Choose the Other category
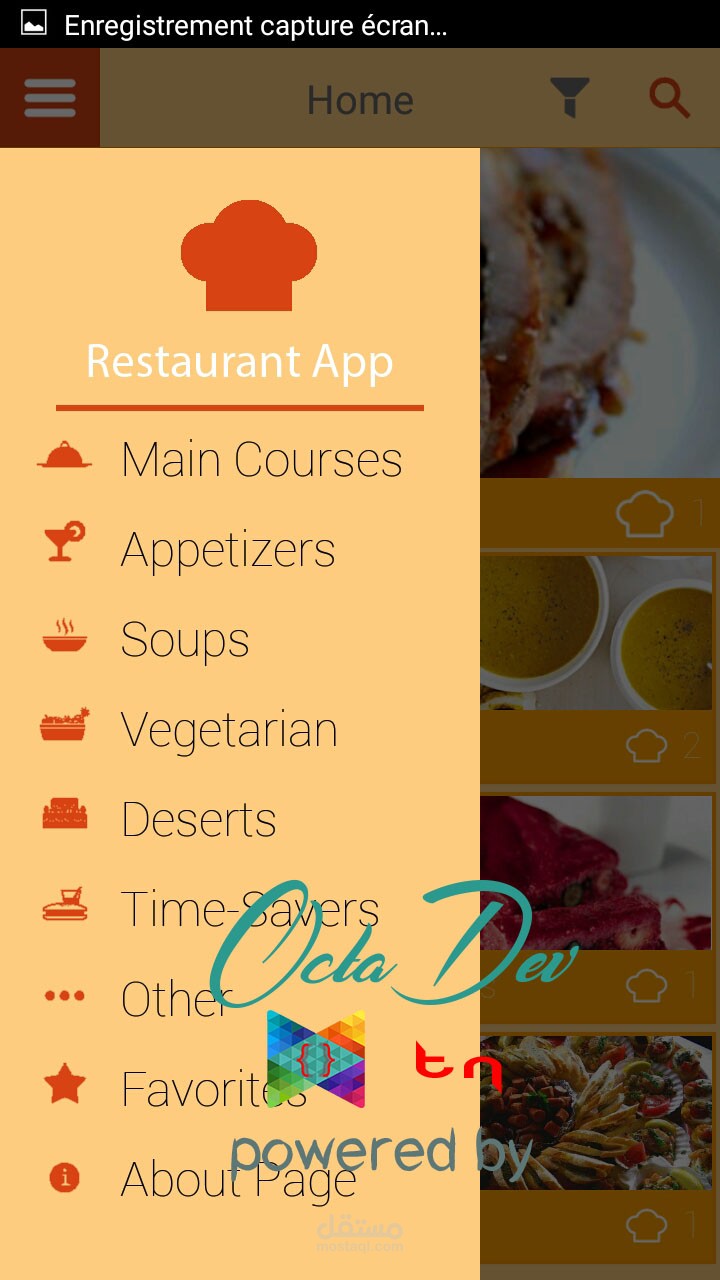 170,998
